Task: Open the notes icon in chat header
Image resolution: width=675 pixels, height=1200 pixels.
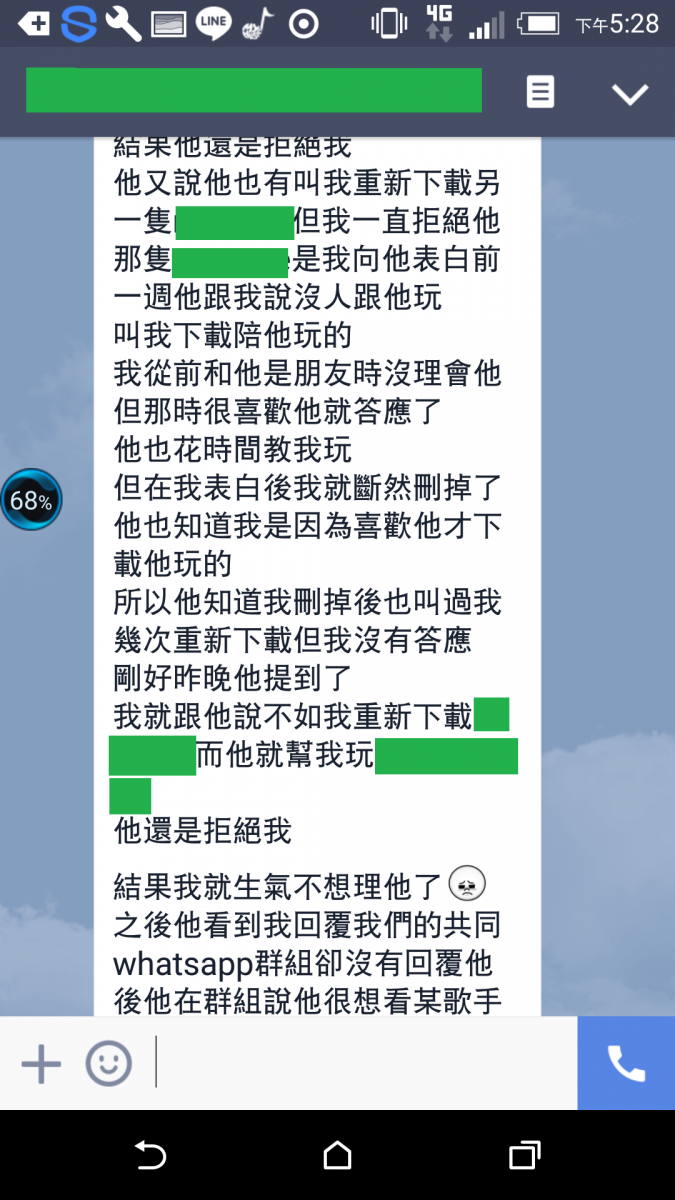Action: pos(540,93)
